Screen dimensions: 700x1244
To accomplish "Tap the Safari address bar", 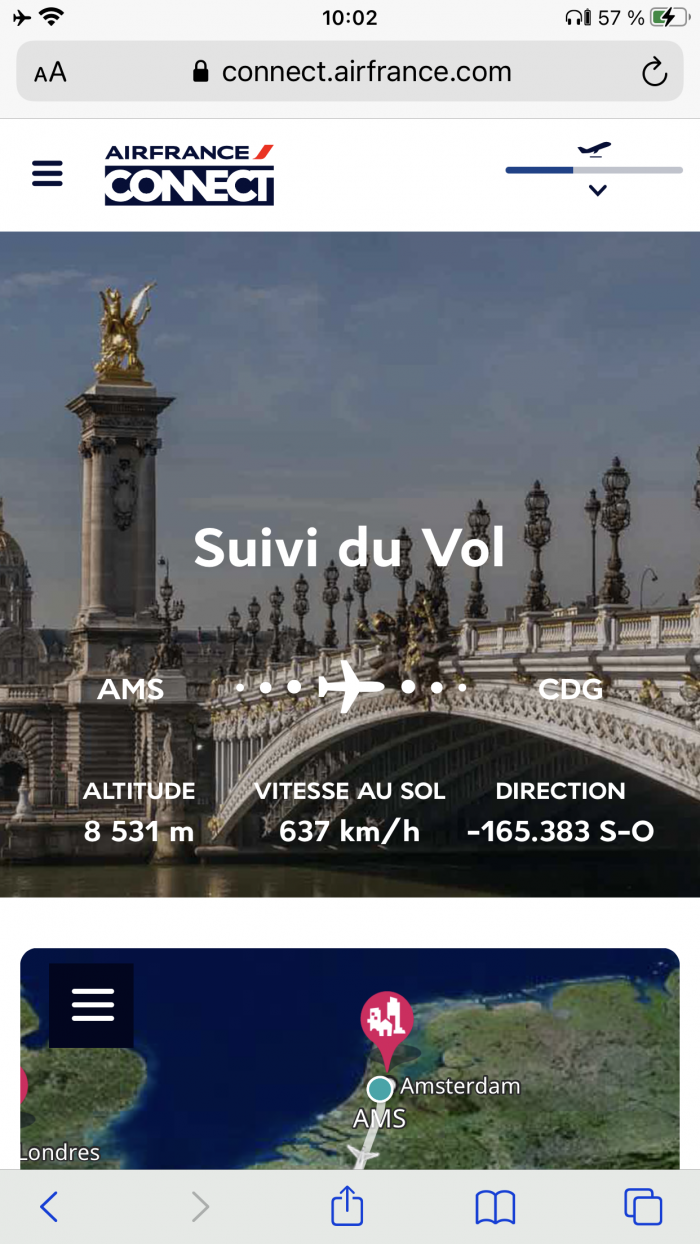I will click(350, 72).
